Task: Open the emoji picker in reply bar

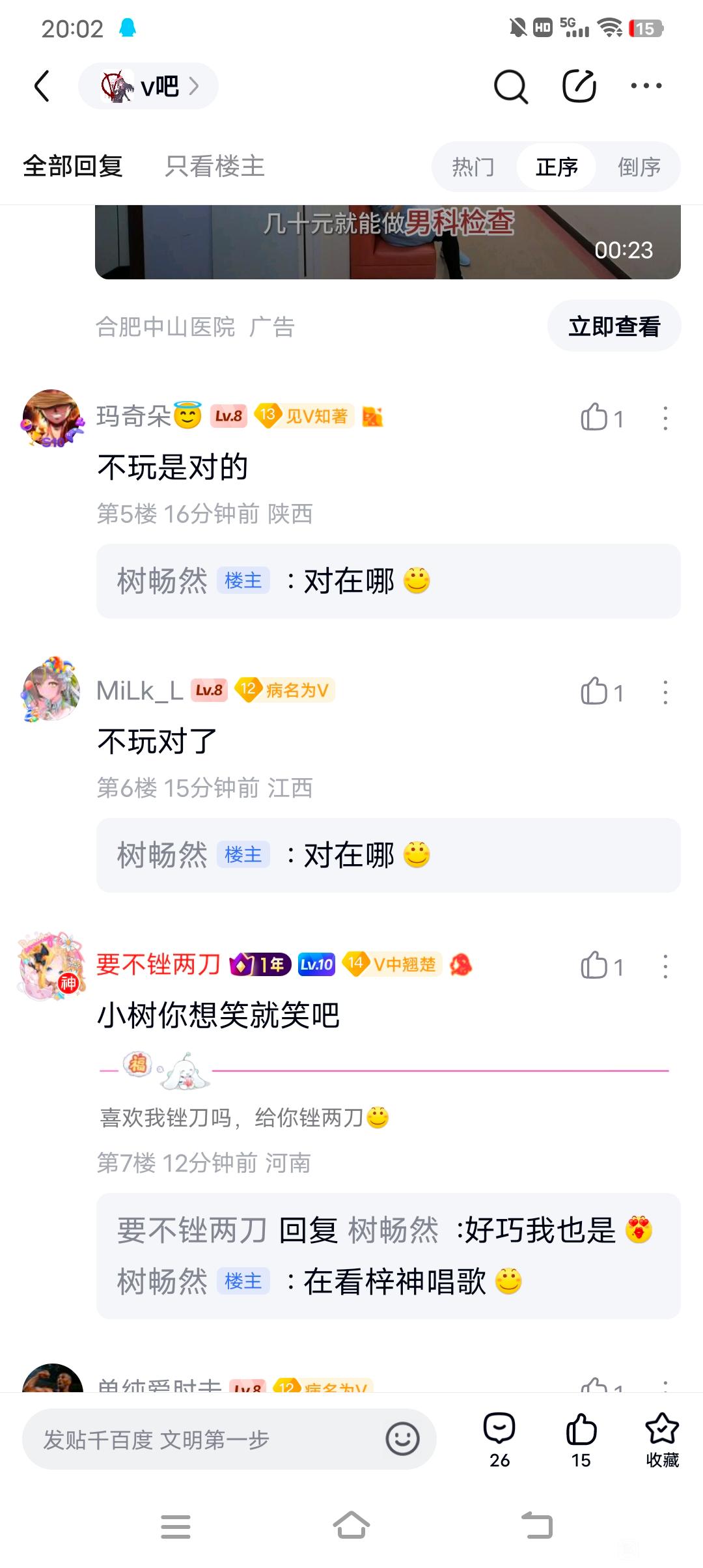Action: point(402,1440)
